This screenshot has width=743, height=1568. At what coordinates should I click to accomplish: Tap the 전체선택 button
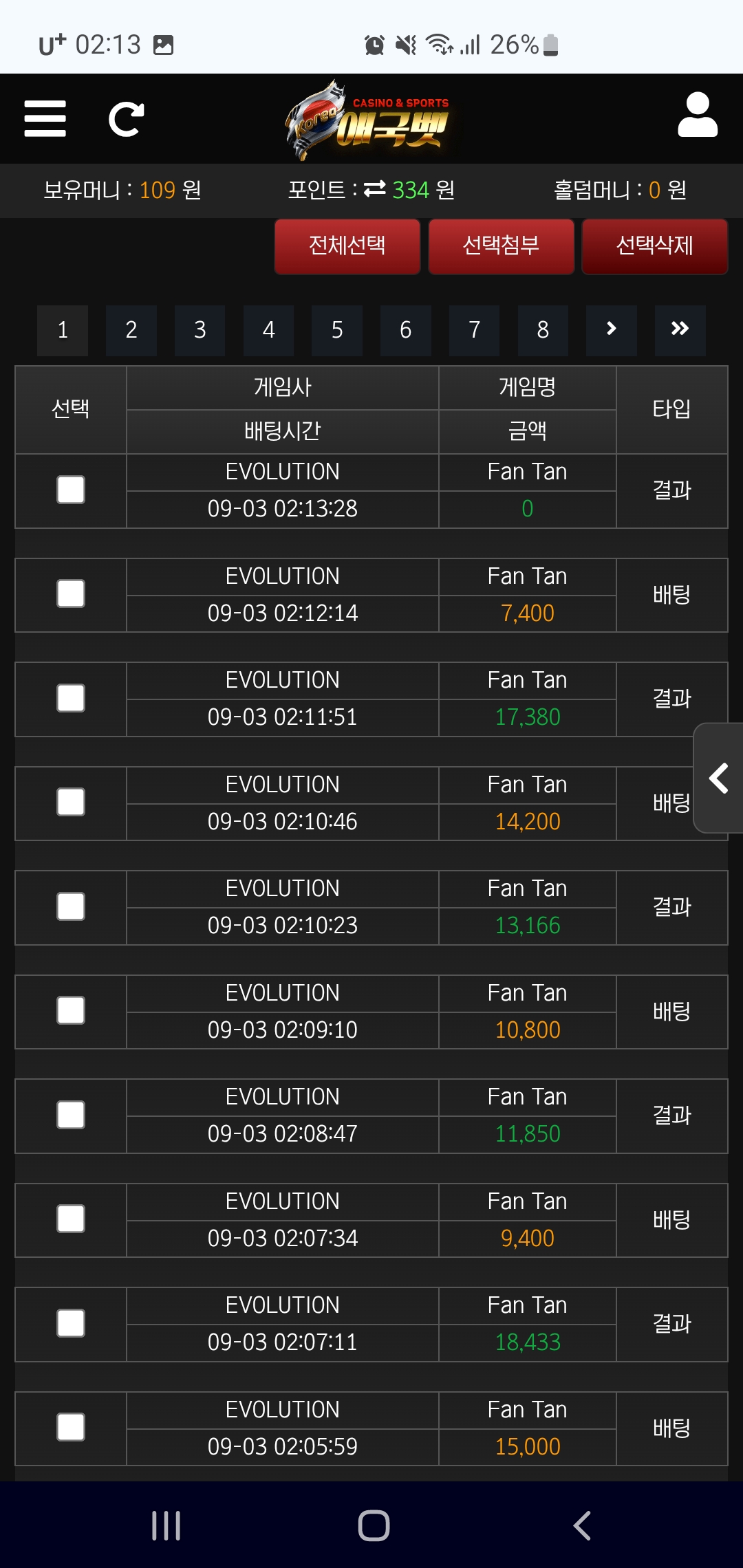347,246
